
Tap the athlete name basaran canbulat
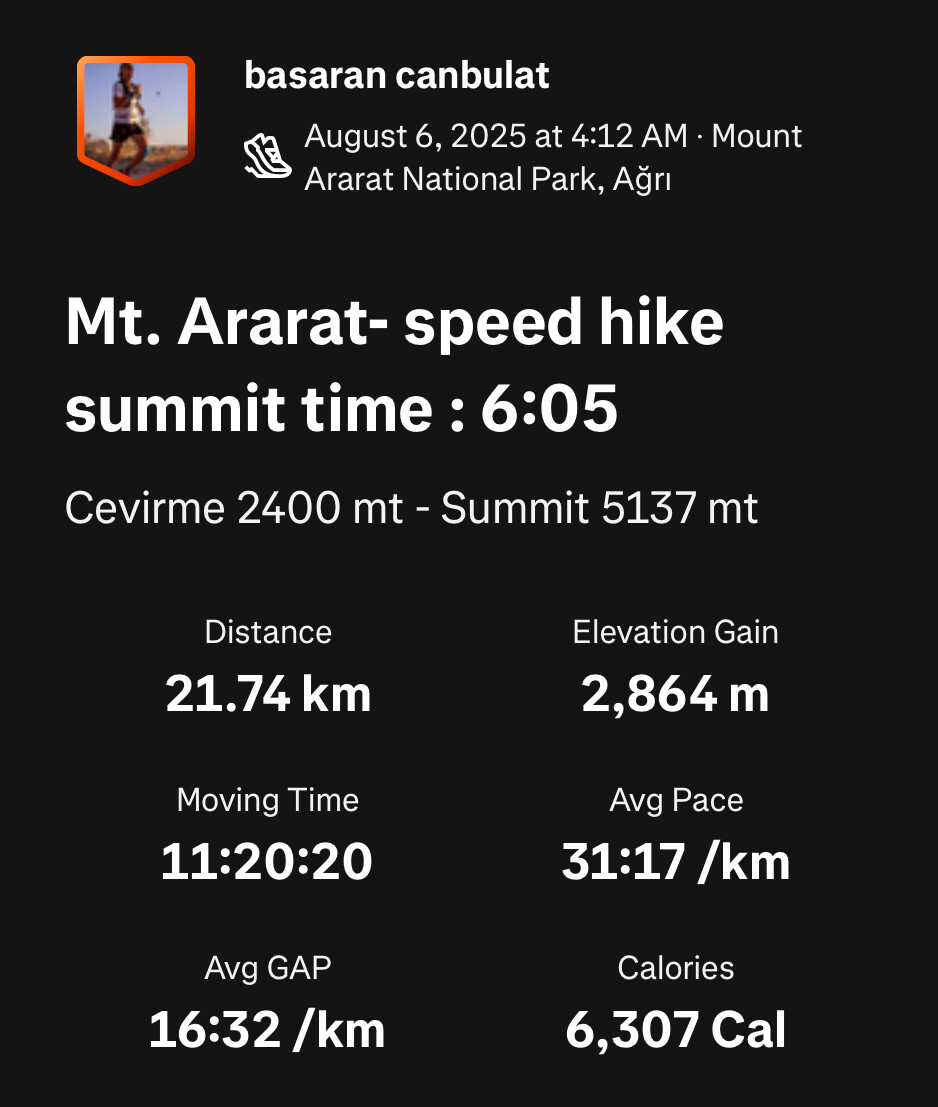396,76
